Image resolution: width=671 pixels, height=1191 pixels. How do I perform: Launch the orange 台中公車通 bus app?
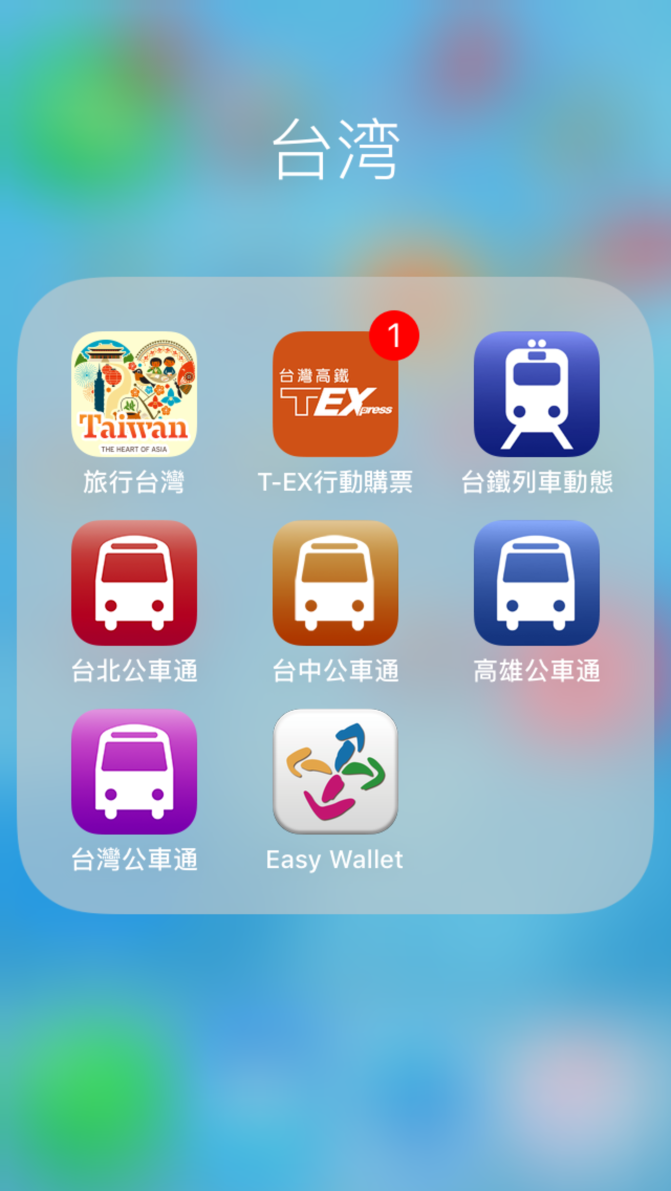[x=335, y=583]
